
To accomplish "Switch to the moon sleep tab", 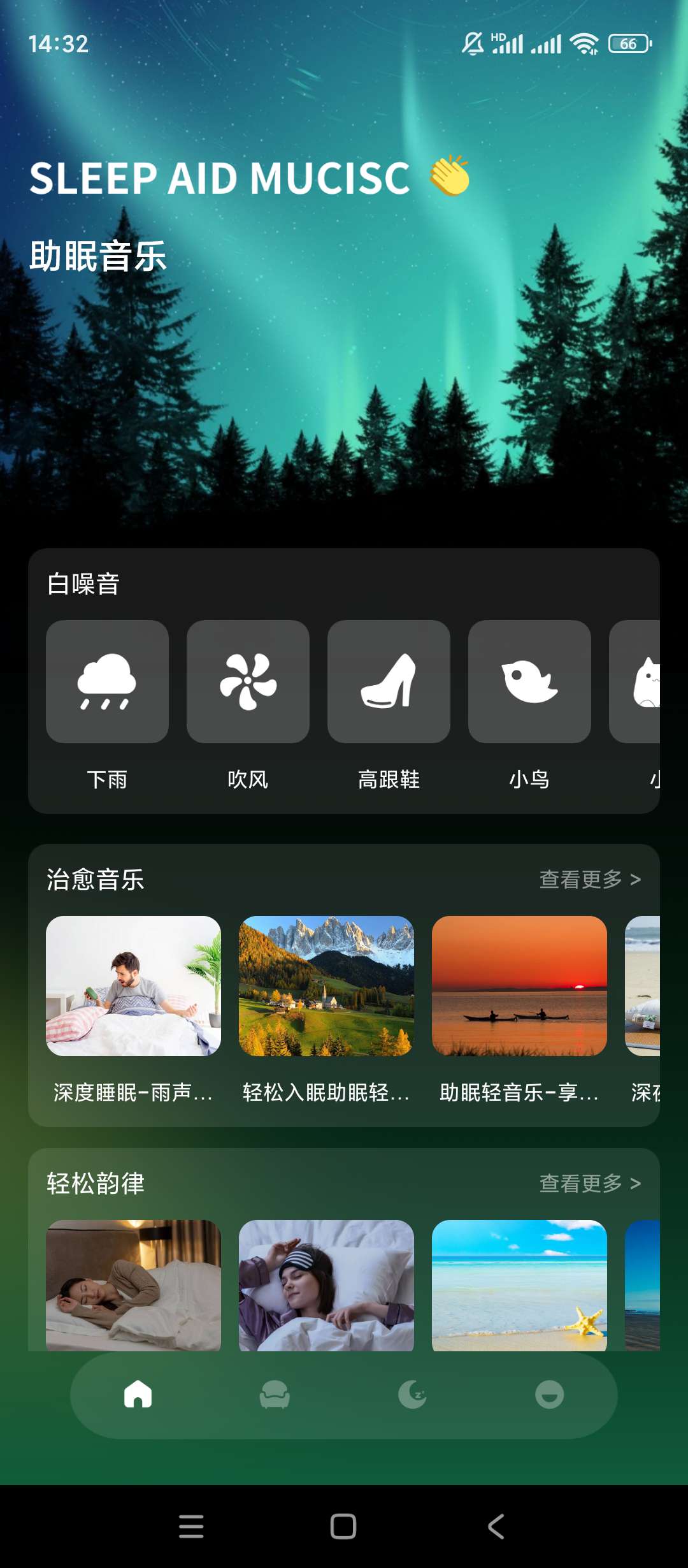I will click(412, 1394).
